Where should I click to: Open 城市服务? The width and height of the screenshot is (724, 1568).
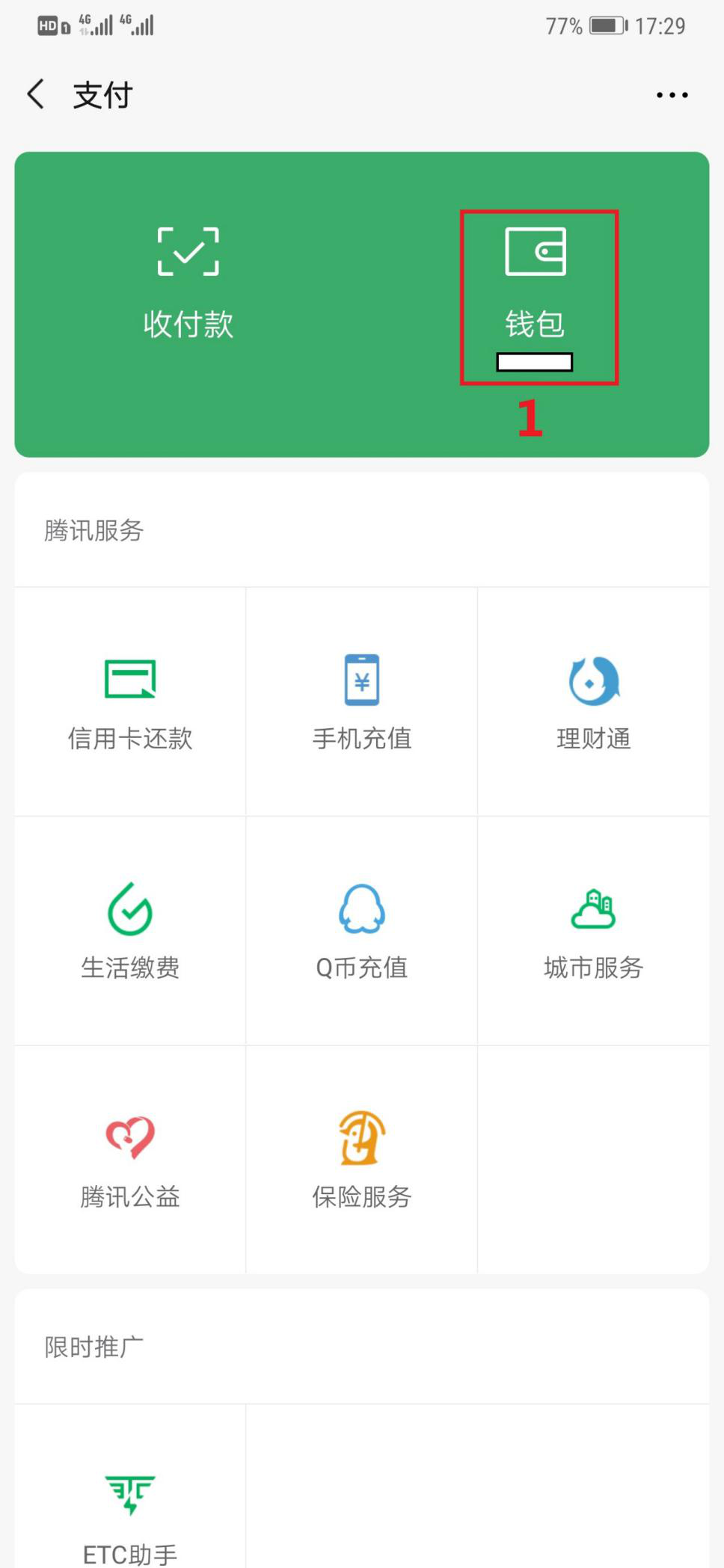coord(594,931)
